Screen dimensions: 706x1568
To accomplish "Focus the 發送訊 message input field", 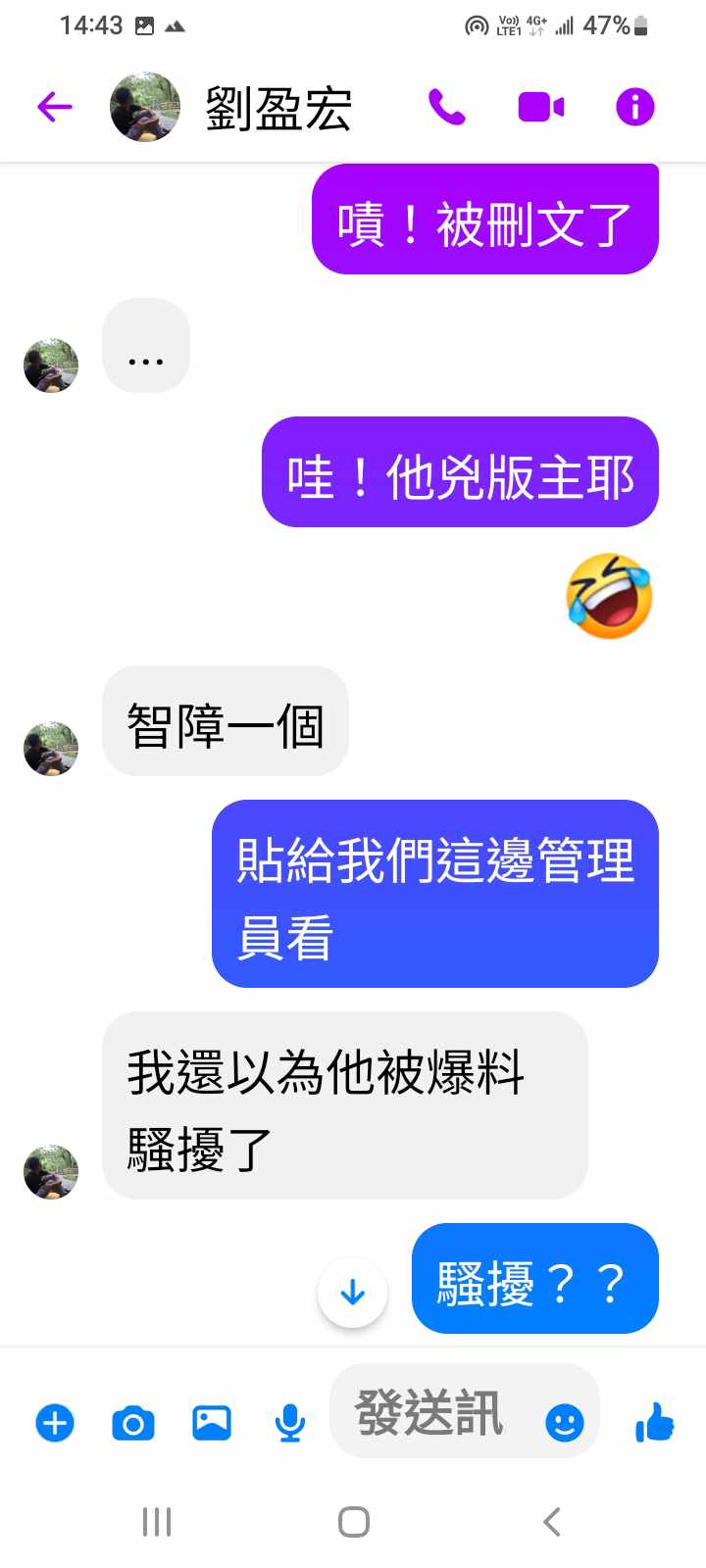I will 431,1413.
